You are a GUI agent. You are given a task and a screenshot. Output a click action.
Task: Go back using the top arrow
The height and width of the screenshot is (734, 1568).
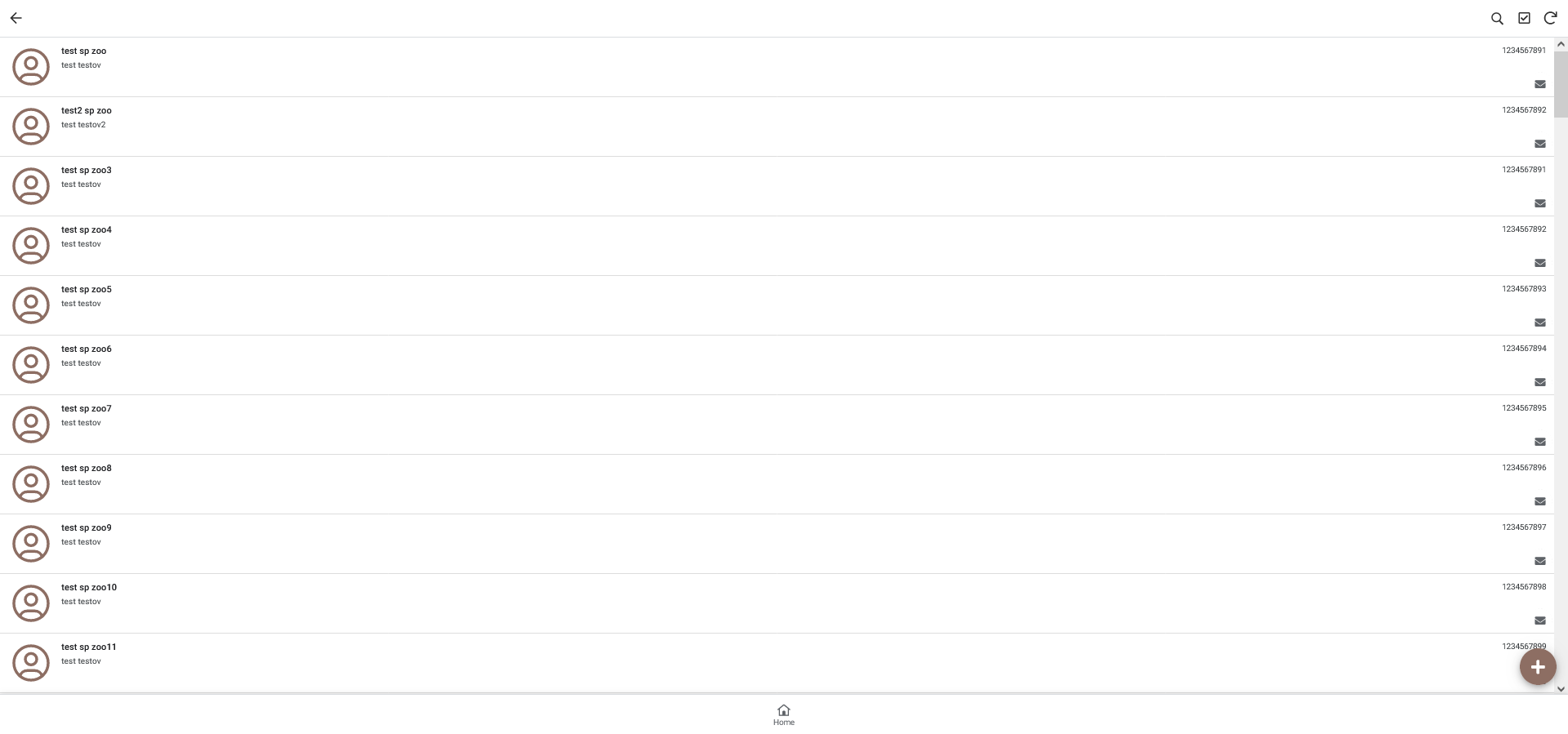coord(16,18)
